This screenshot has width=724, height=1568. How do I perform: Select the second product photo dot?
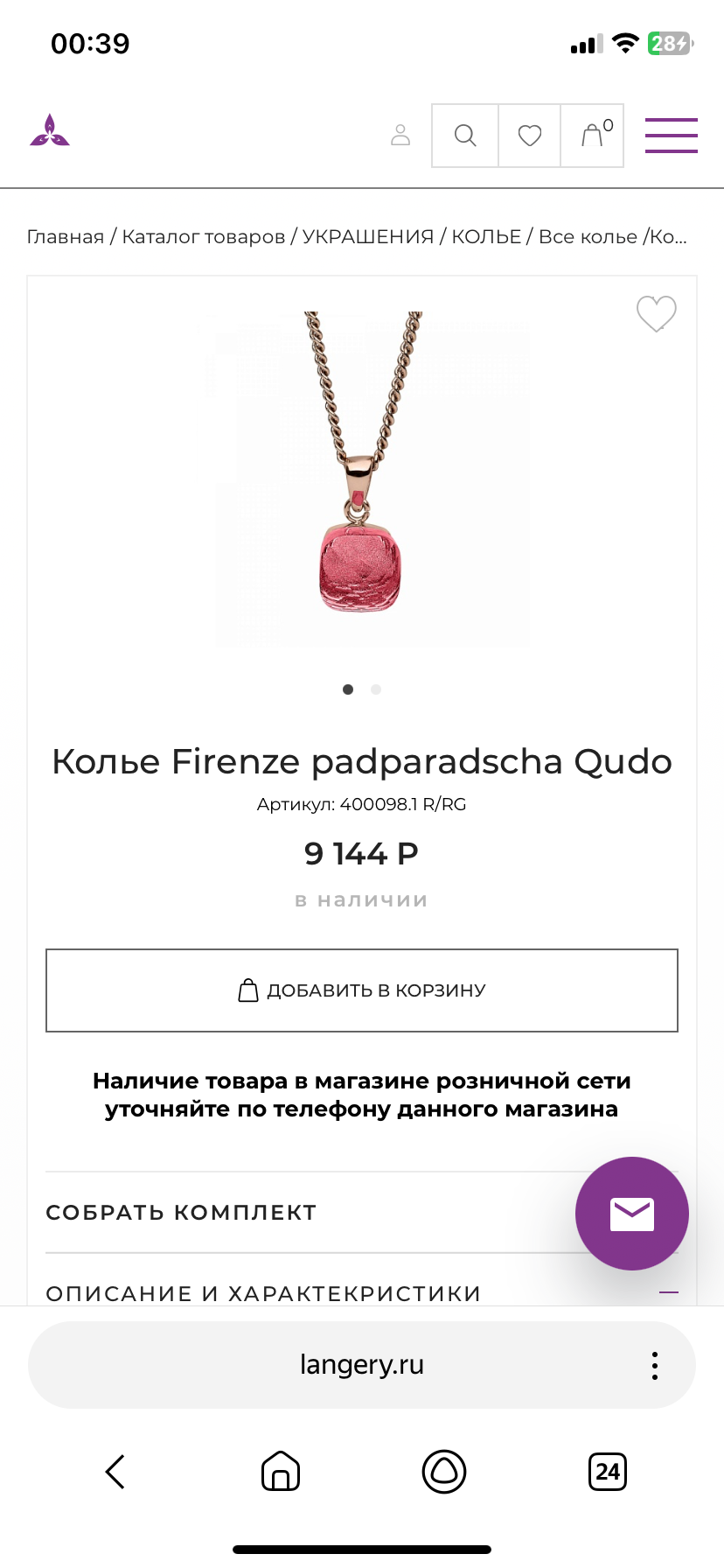pyautogui.click(x=376, y=689)
